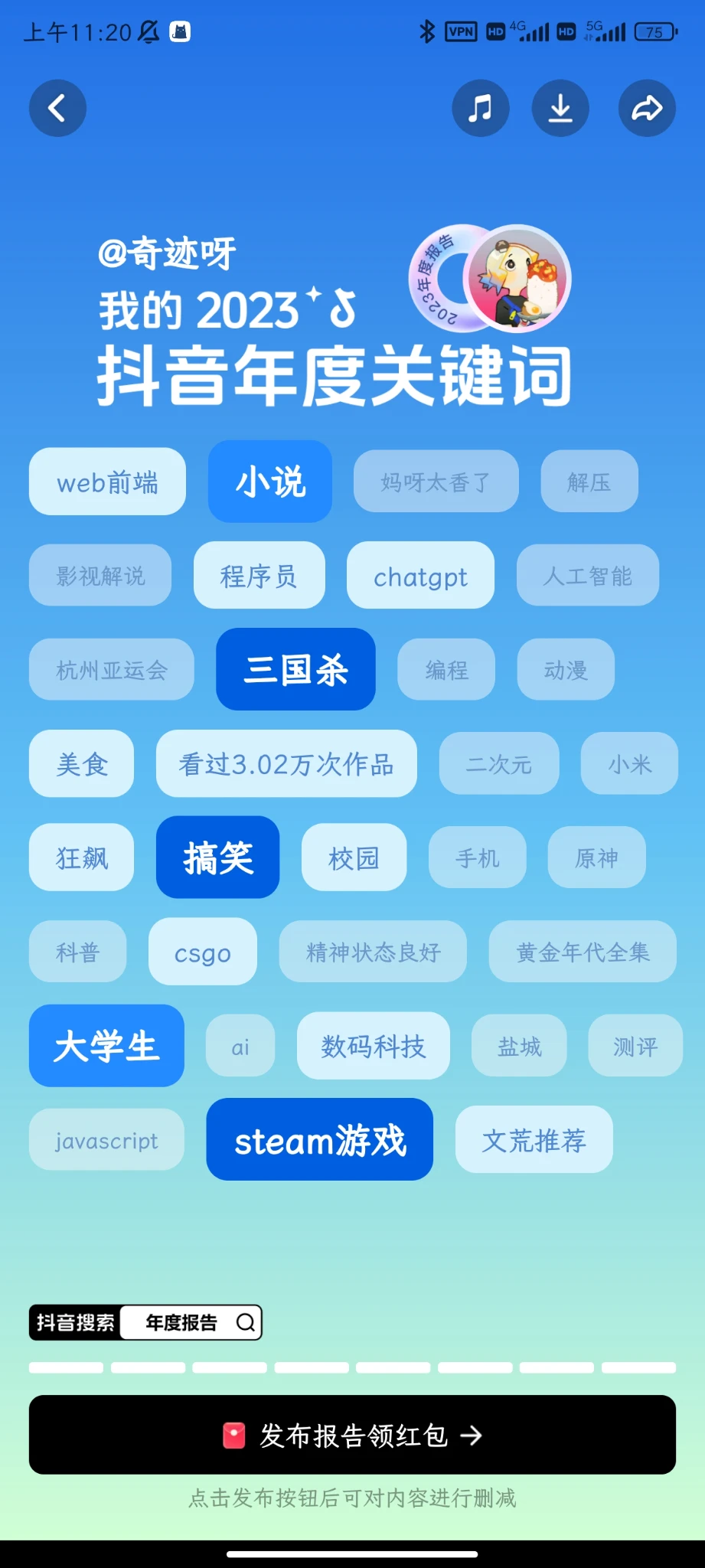The width and height of the screenshot is (705, 1568).
Task: Select the chatgpt keyword chip
Action: [x=420, y=576]
